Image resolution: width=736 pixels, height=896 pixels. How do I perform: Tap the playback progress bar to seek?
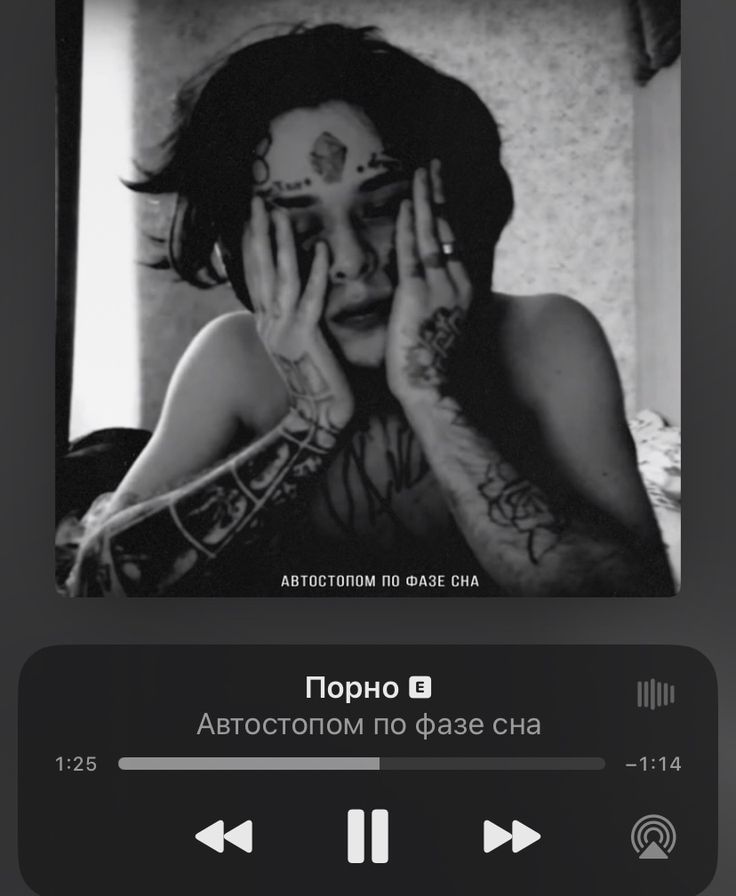361,764
